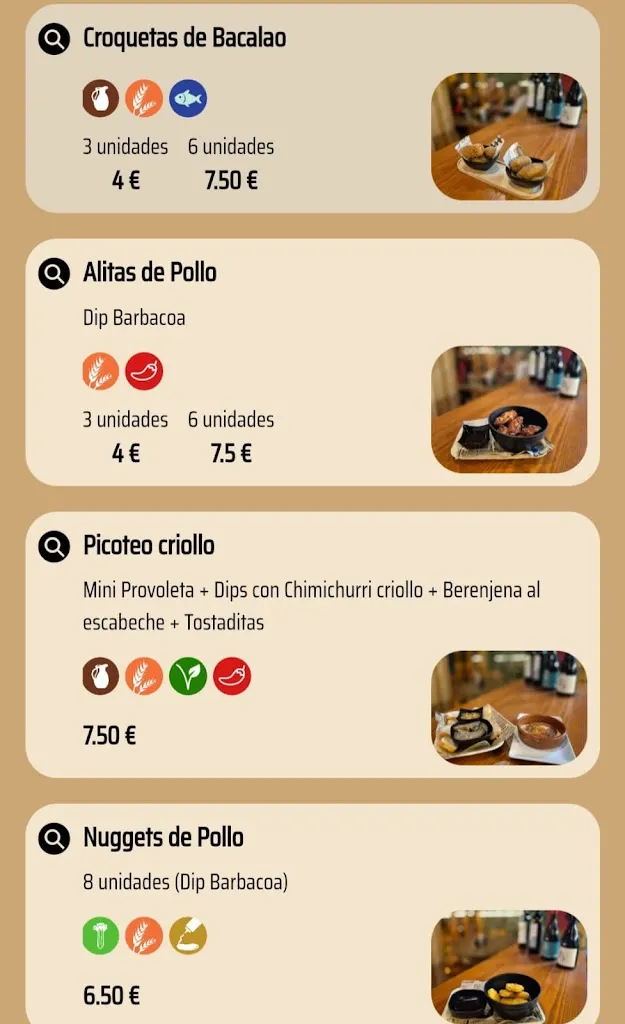Show the Nuggets de Pollo photo
This screenshot has width=625, height=1024.
pos(509,966)
